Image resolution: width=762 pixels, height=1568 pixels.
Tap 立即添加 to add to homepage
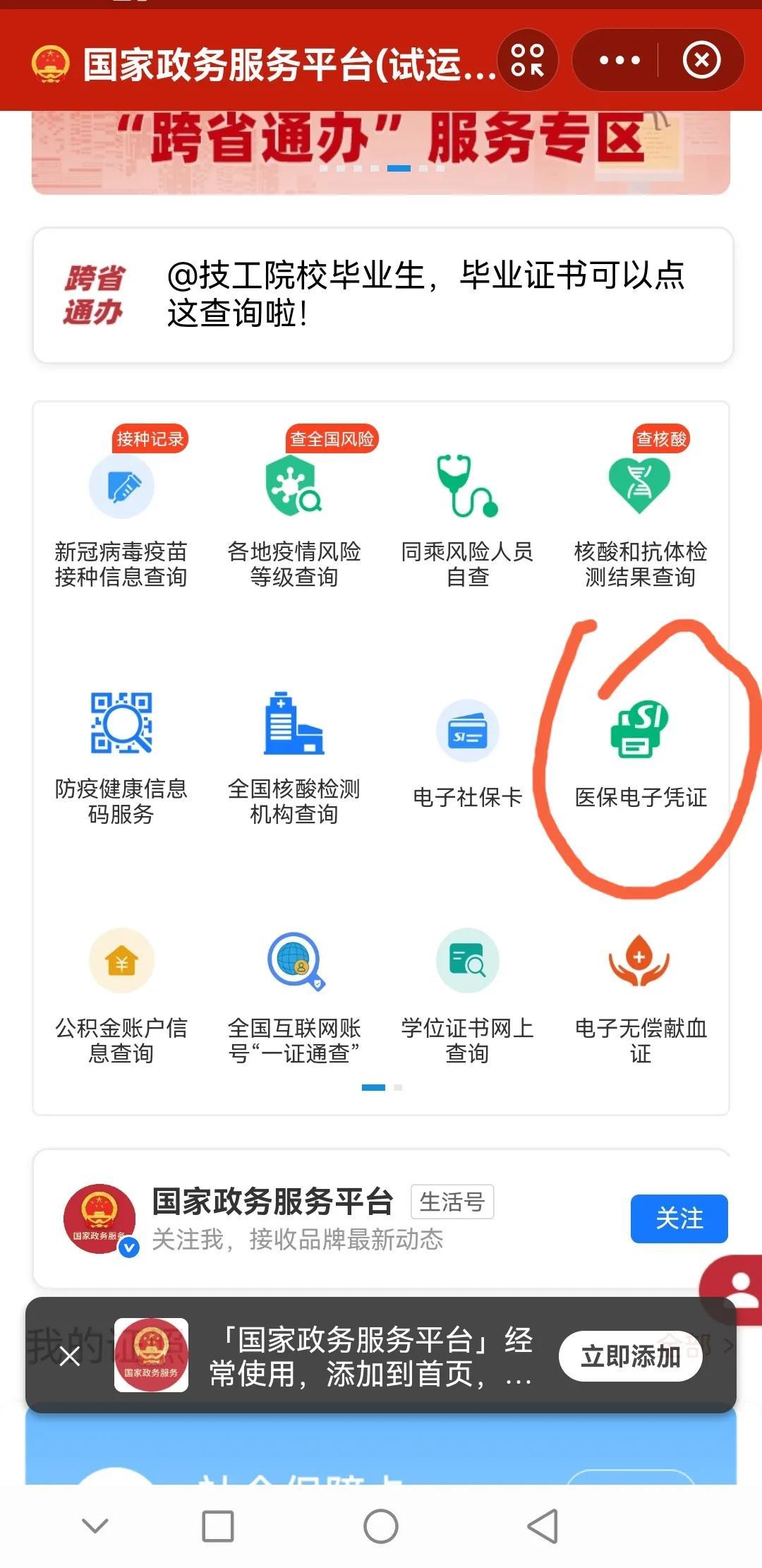[633, 1356]
